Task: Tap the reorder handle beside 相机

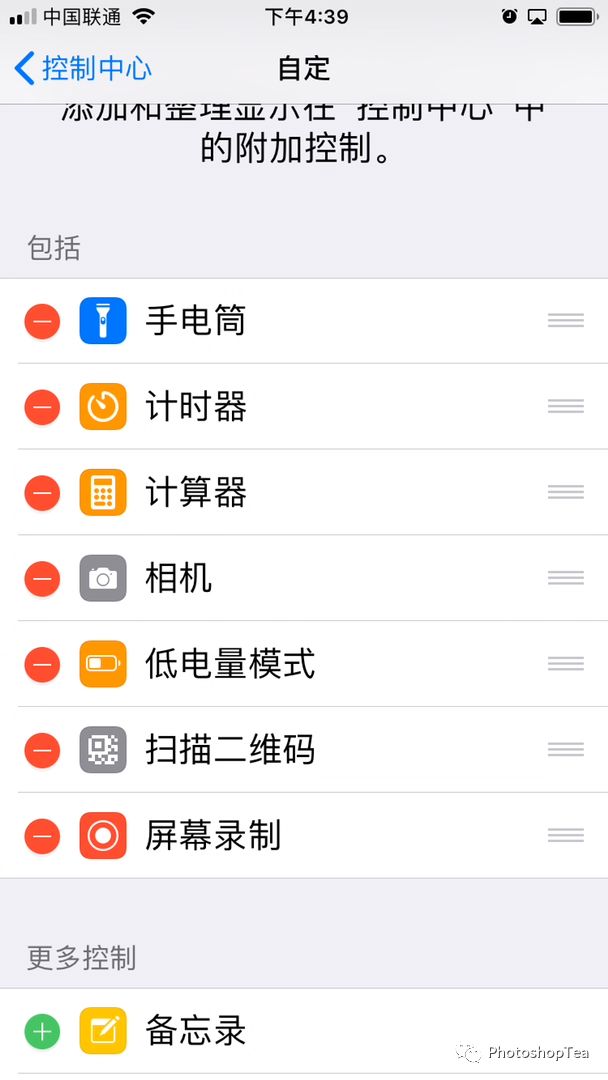Action: click(x=566, y=578)
